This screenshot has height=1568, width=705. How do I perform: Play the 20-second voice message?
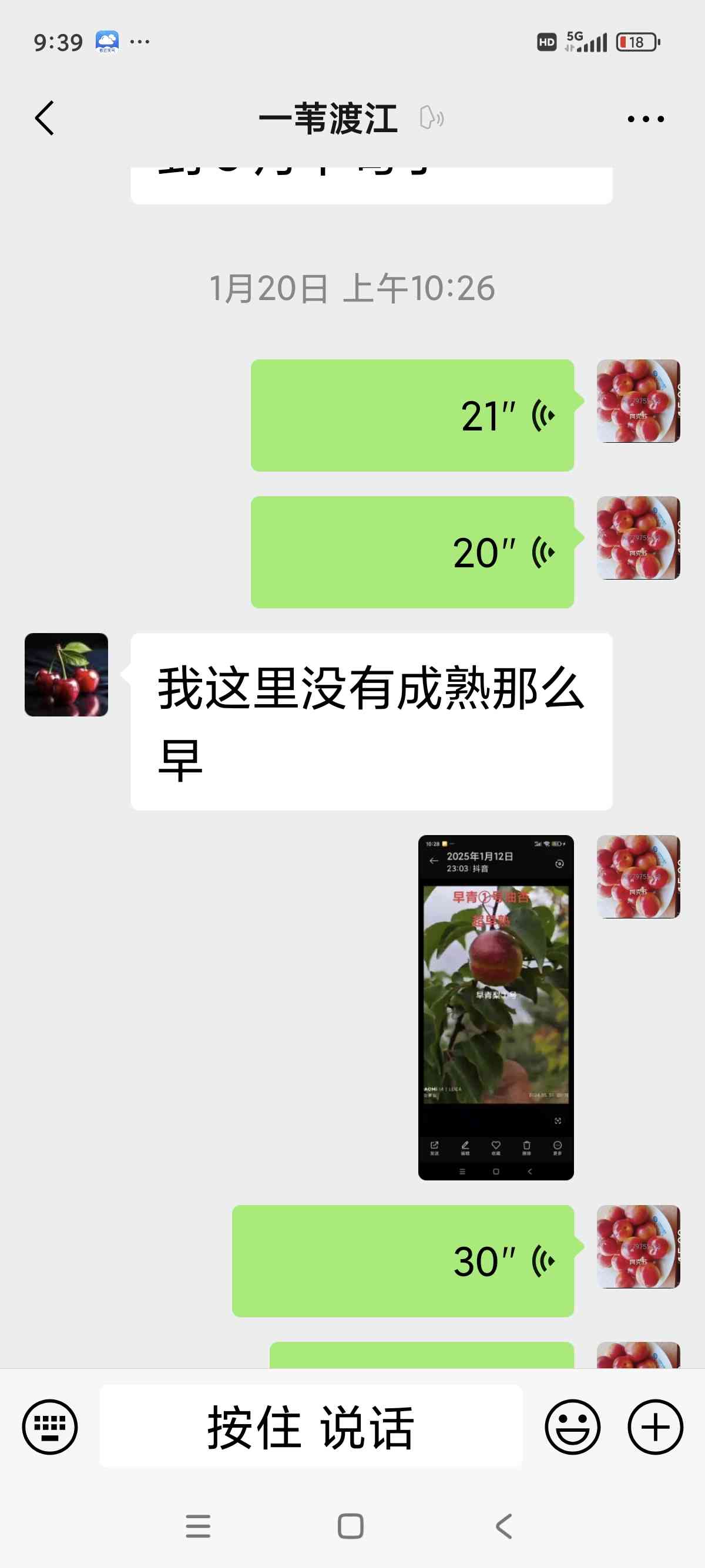click(412, 552)
